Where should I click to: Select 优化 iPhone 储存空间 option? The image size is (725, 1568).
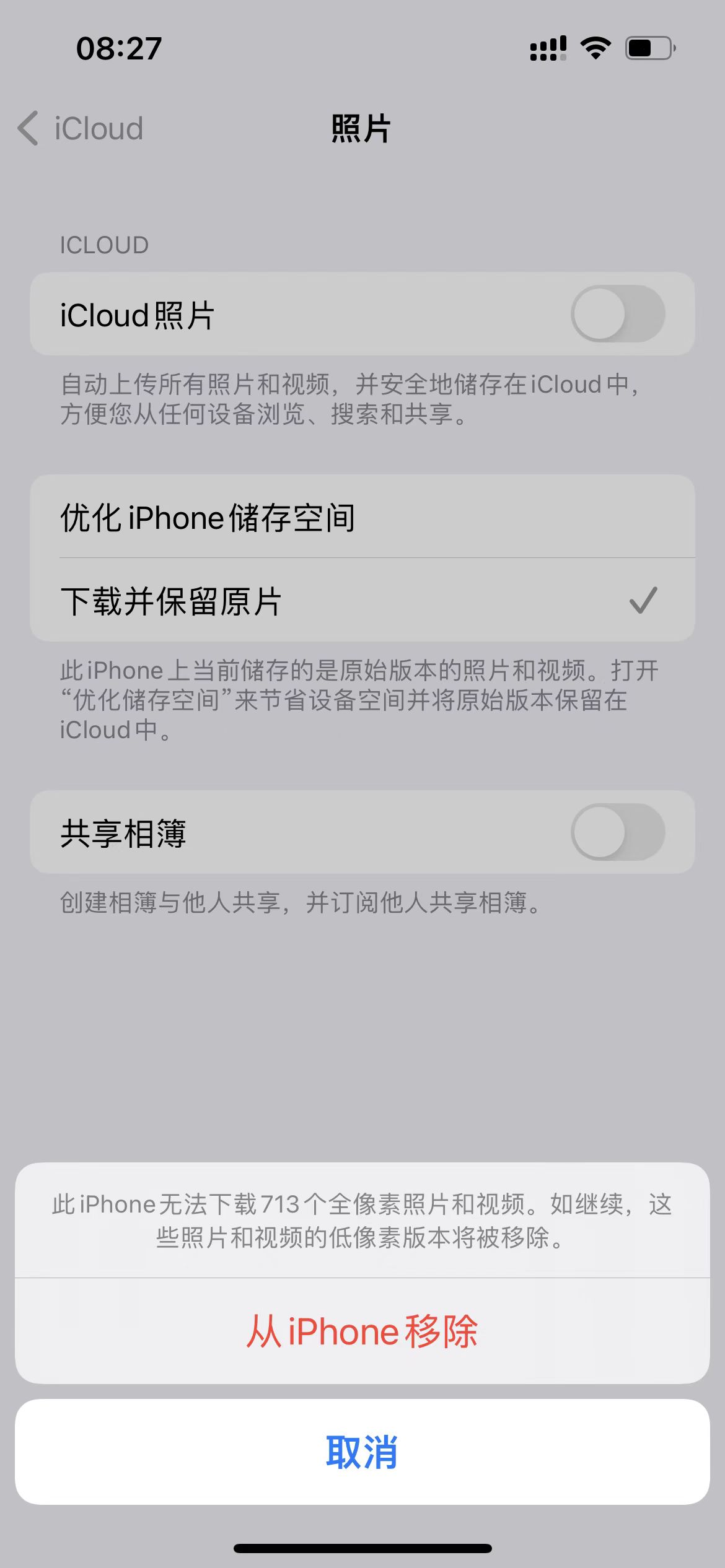point(362,517)
